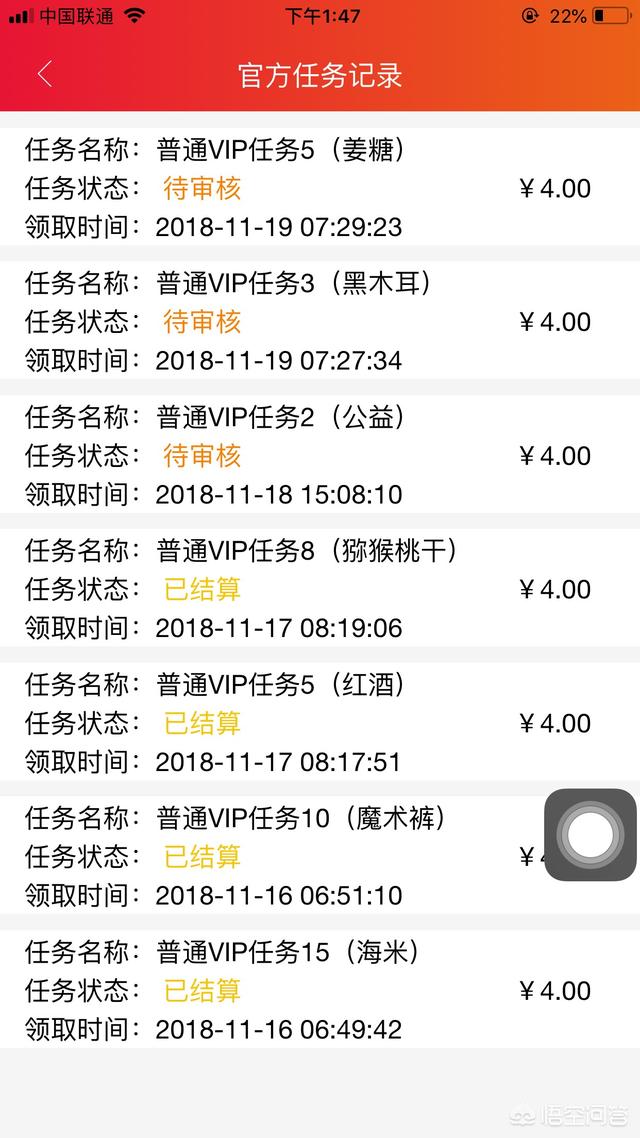
Task: Open the 普通VIP任务5（姜糖）record
Action: [x=320, y=187]
